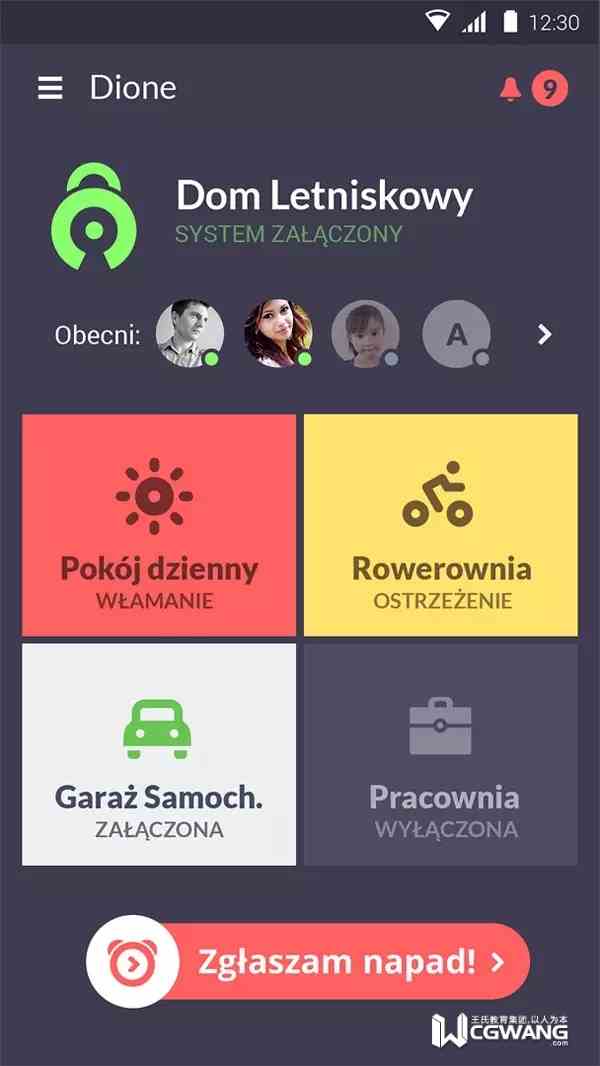Open the red-haired woman's avatar
Image resolution: width=600 pixels, height=1066 pixels.
point(277,333)
